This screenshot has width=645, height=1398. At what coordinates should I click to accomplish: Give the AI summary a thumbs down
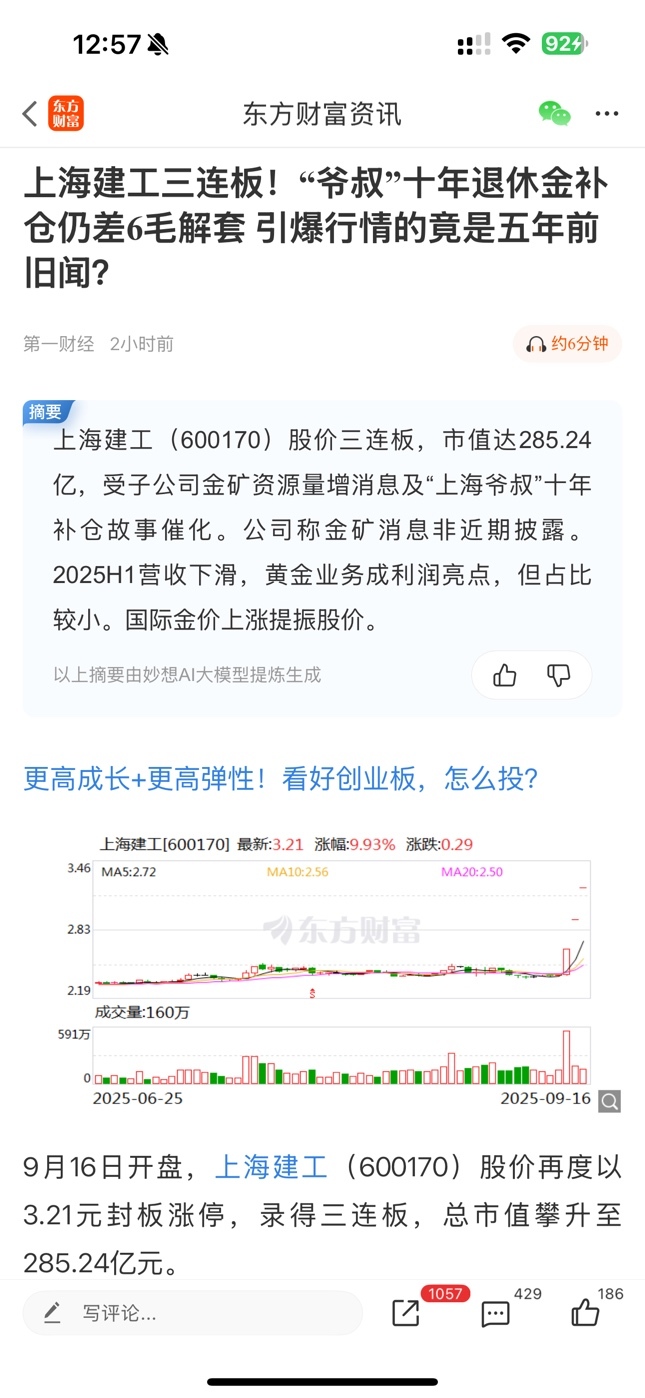click(558, 675)
